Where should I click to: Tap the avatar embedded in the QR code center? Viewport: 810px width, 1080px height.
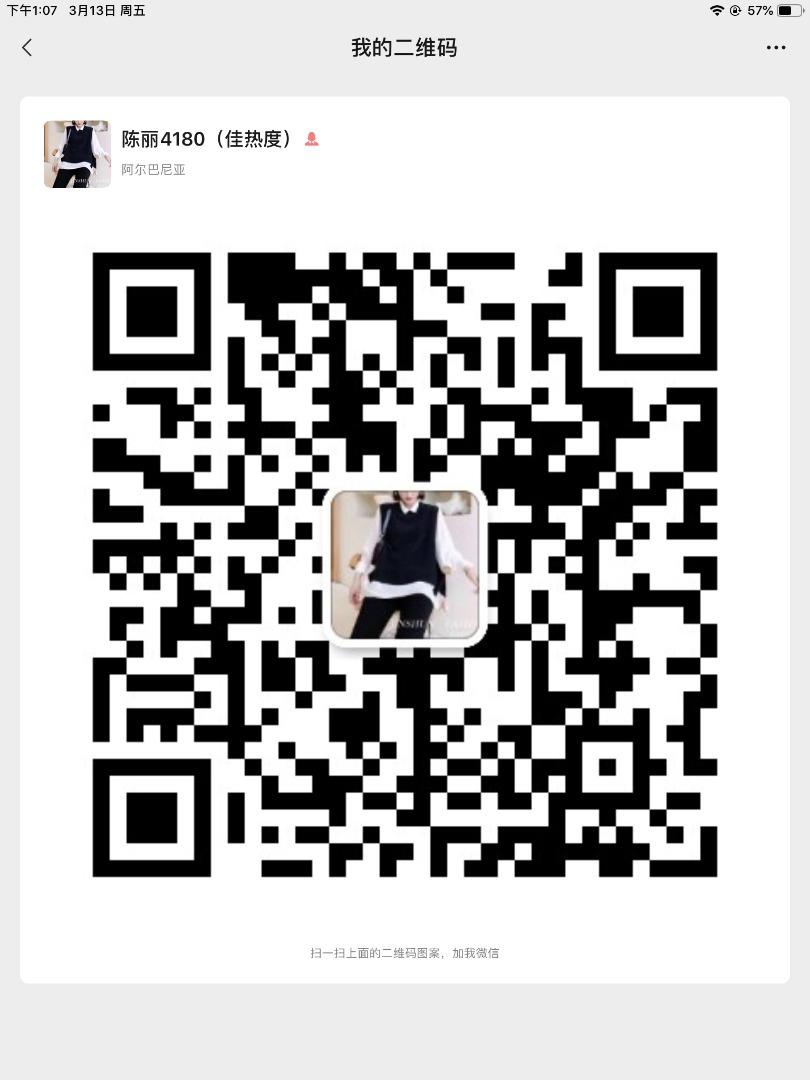coord(405,565)
